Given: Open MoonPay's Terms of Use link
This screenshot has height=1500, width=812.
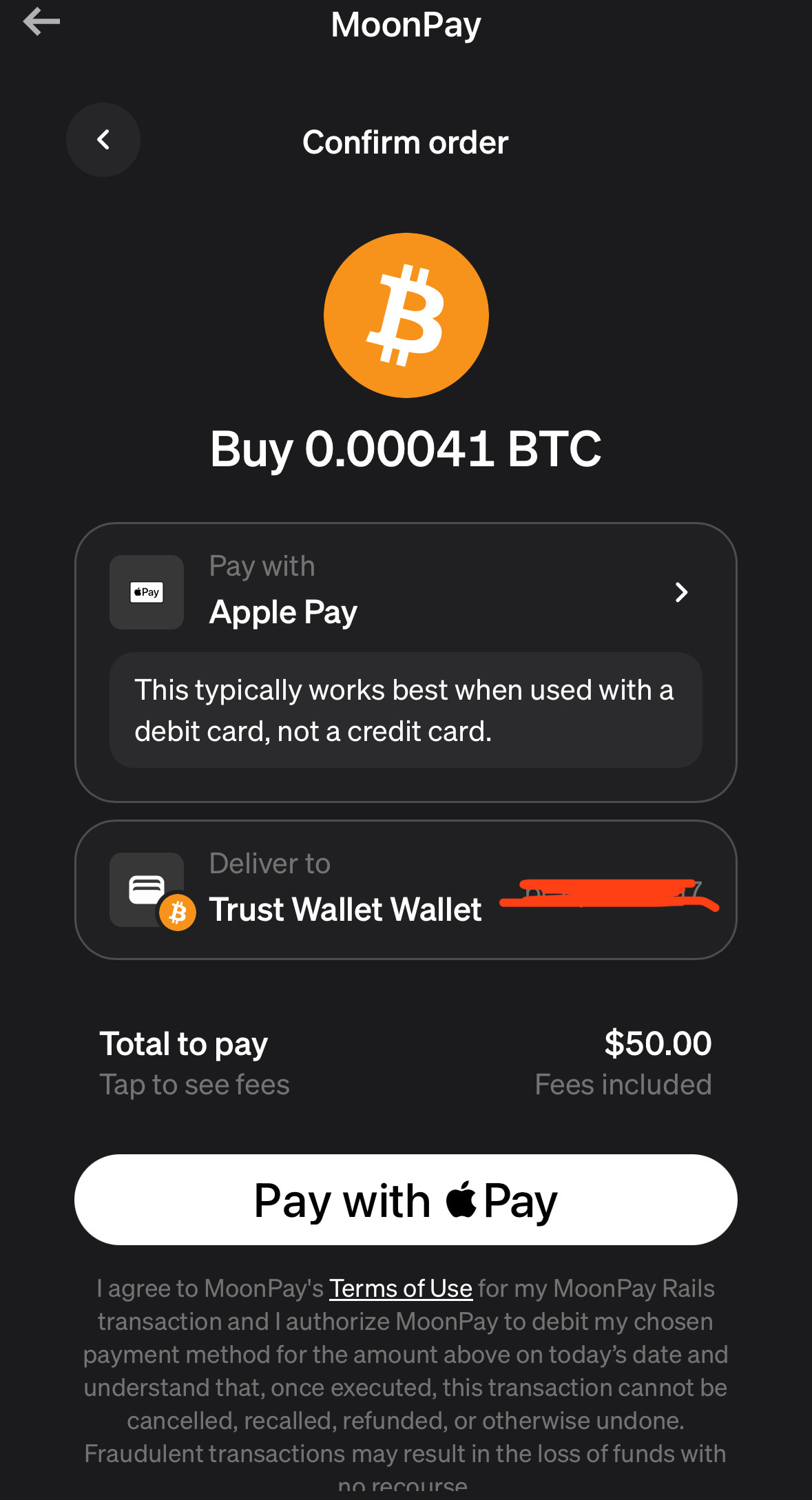Looking at the screenshot, I should (401, 1289).
